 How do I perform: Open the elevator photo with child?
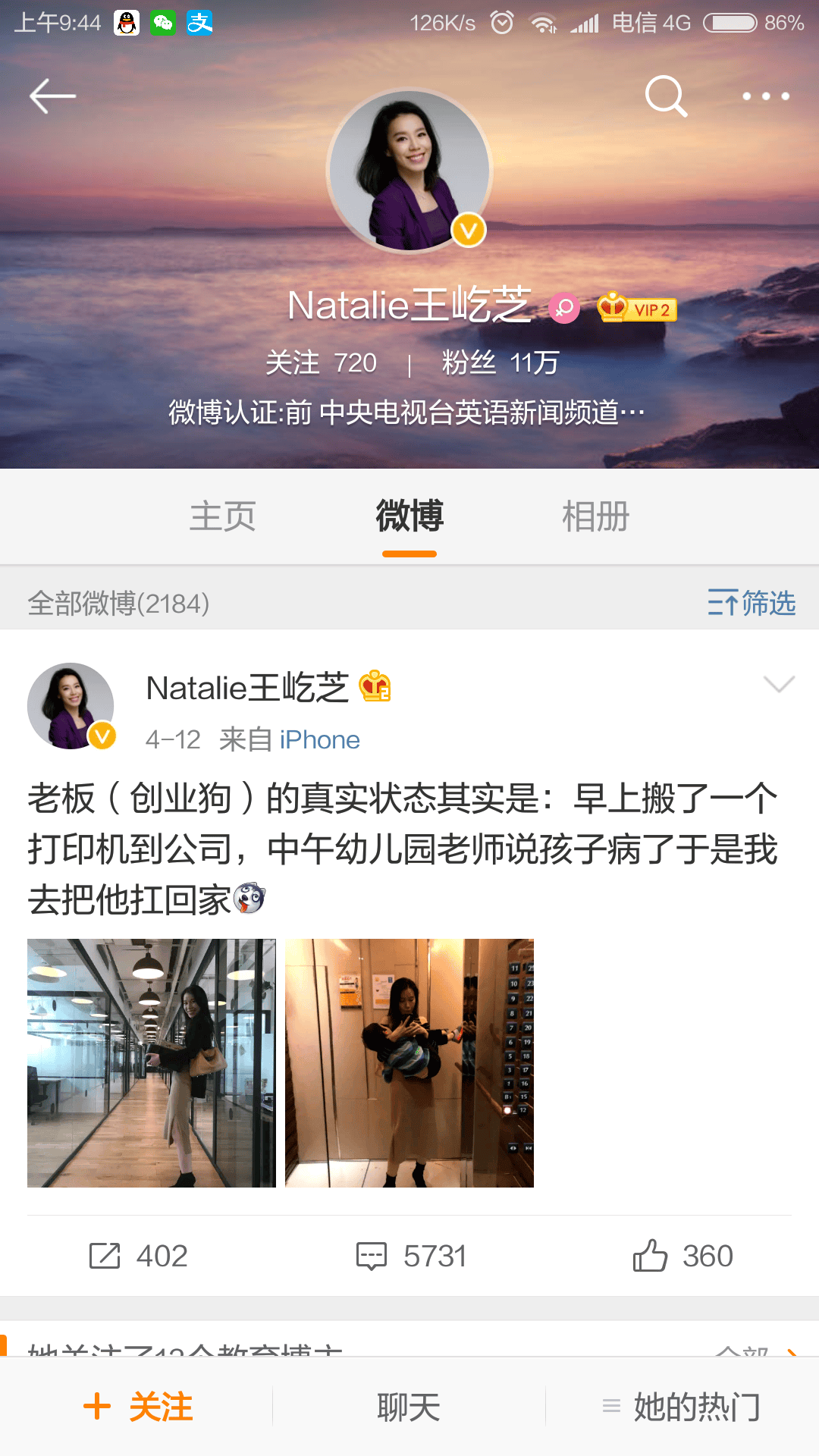pyautogui.click(x=409, y=1062)
